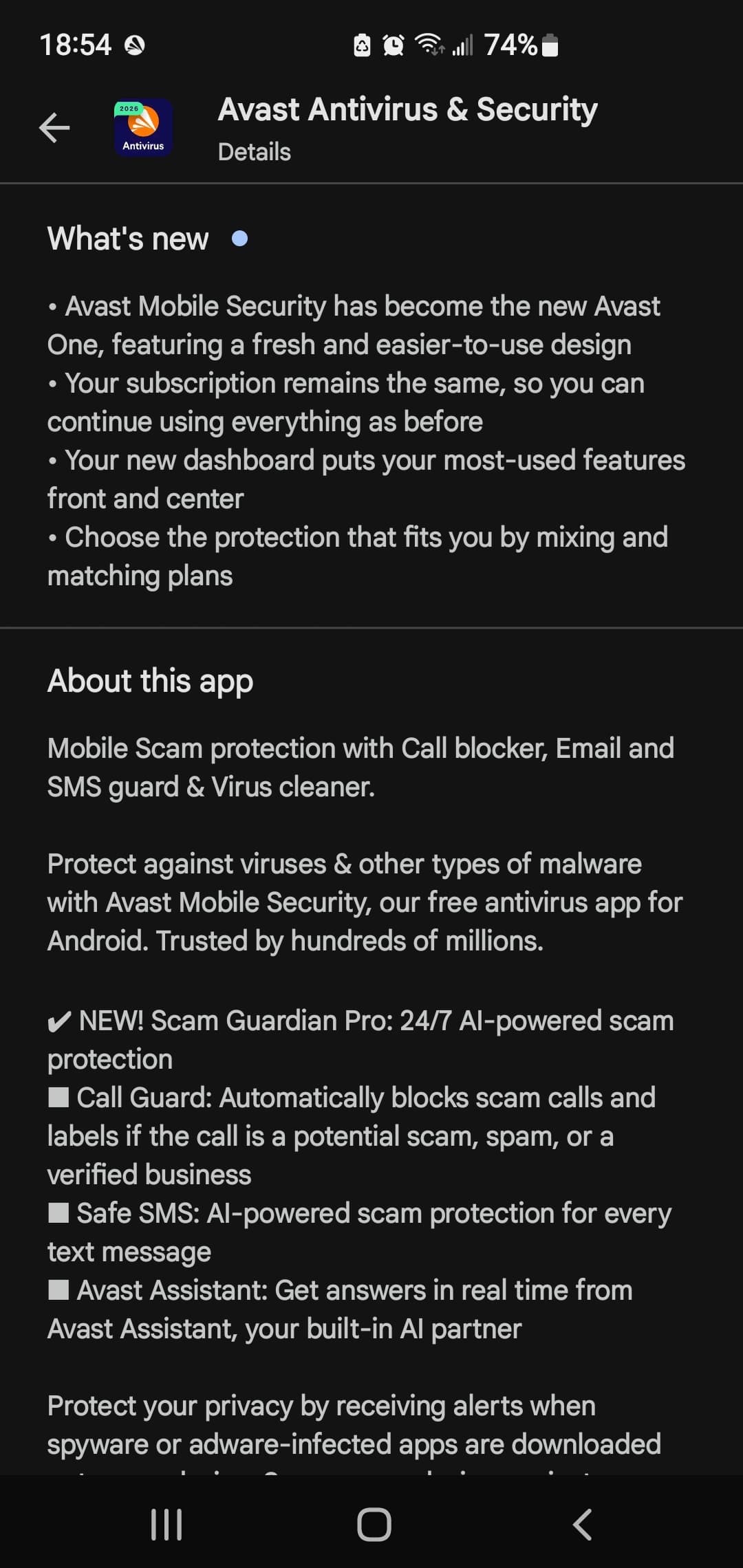Go to the home screen
Screen dimensions: 743x1568
click(x=374, y=1524)
